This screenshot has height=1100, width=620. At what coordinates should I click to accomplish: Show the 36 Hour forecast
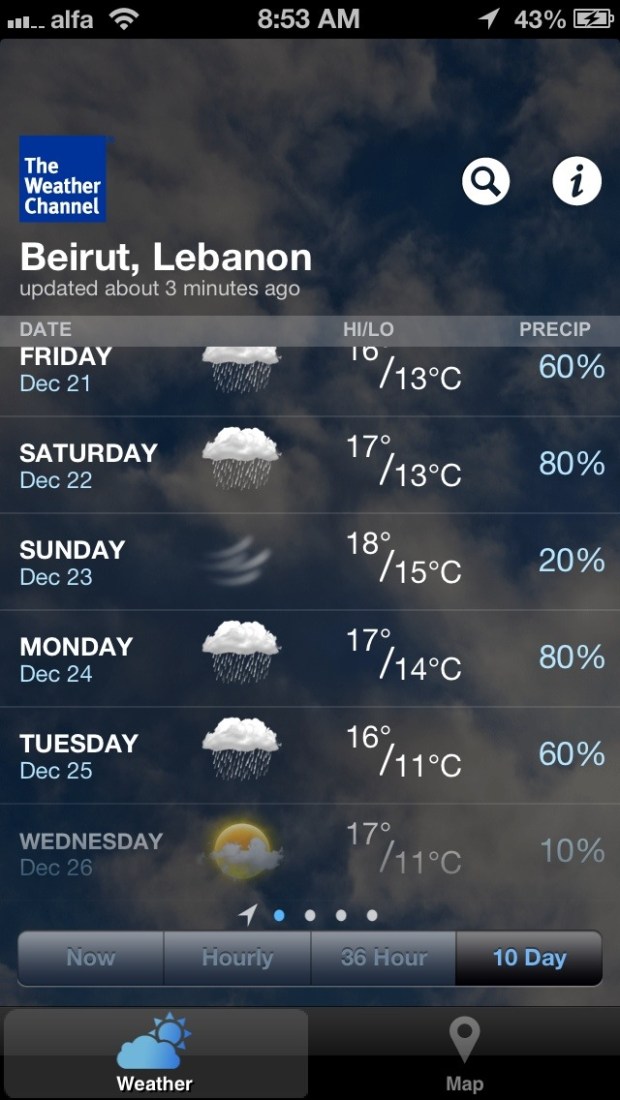(384, 958)
